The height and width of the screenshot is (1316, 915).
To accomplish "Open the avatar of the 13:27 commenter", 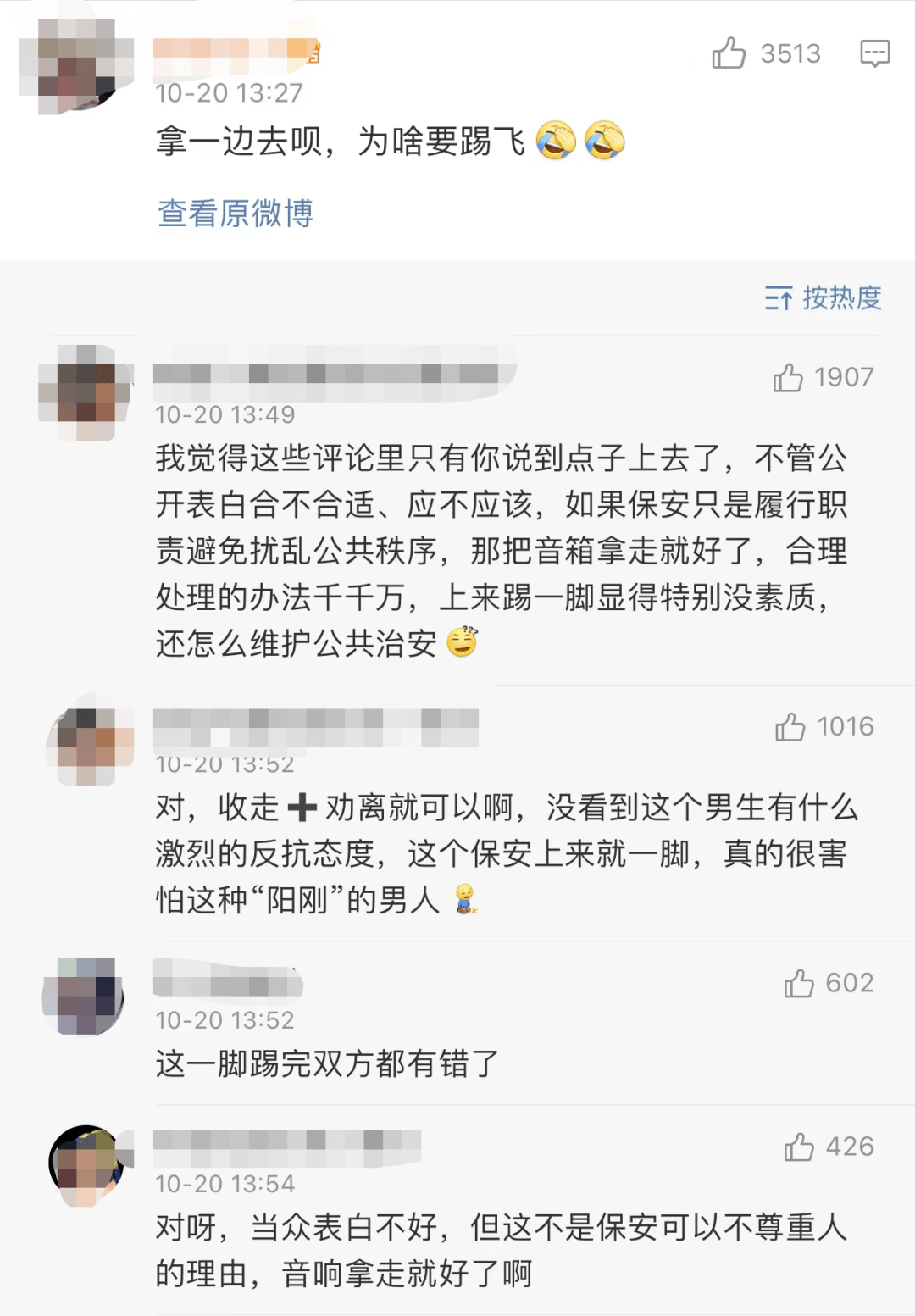I will coord(78,65).
